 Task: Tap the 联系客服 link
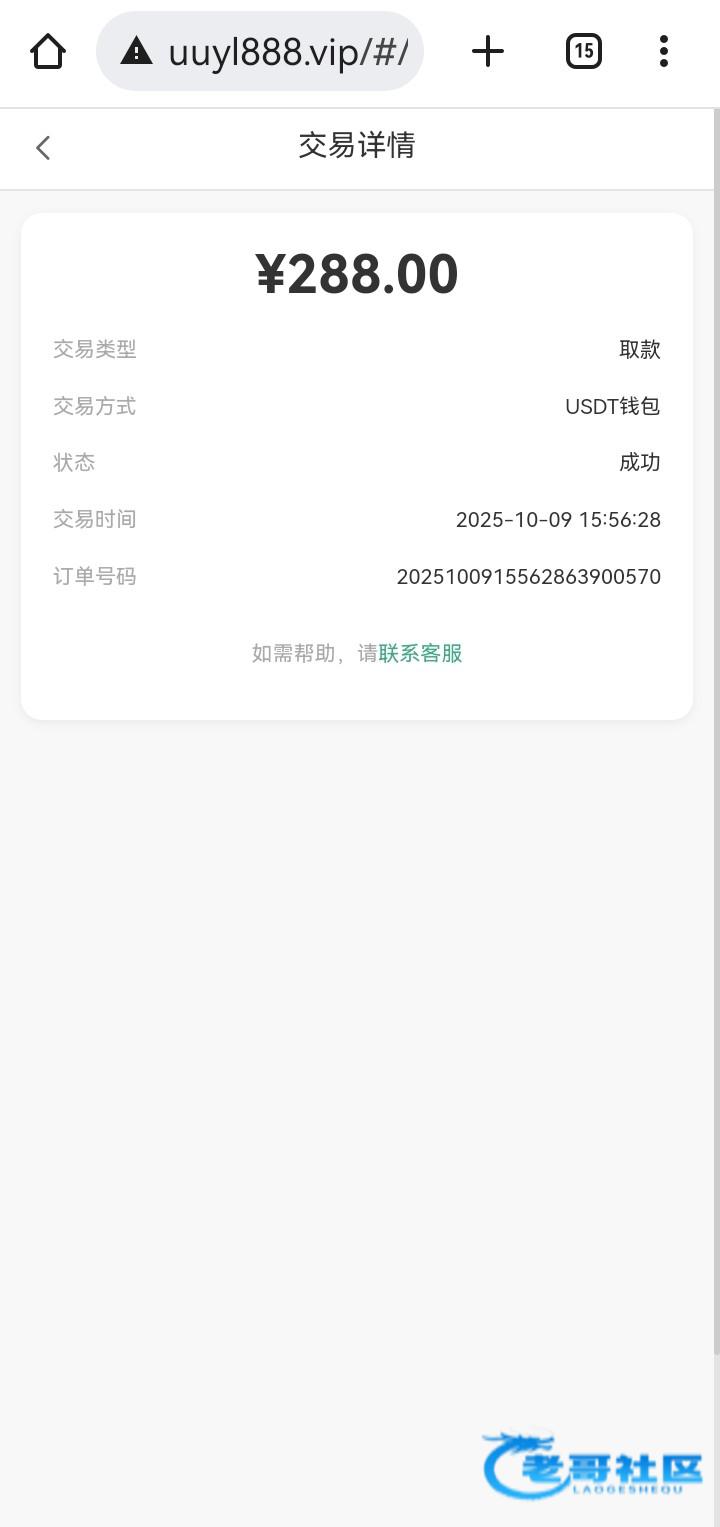pos(421,653)
